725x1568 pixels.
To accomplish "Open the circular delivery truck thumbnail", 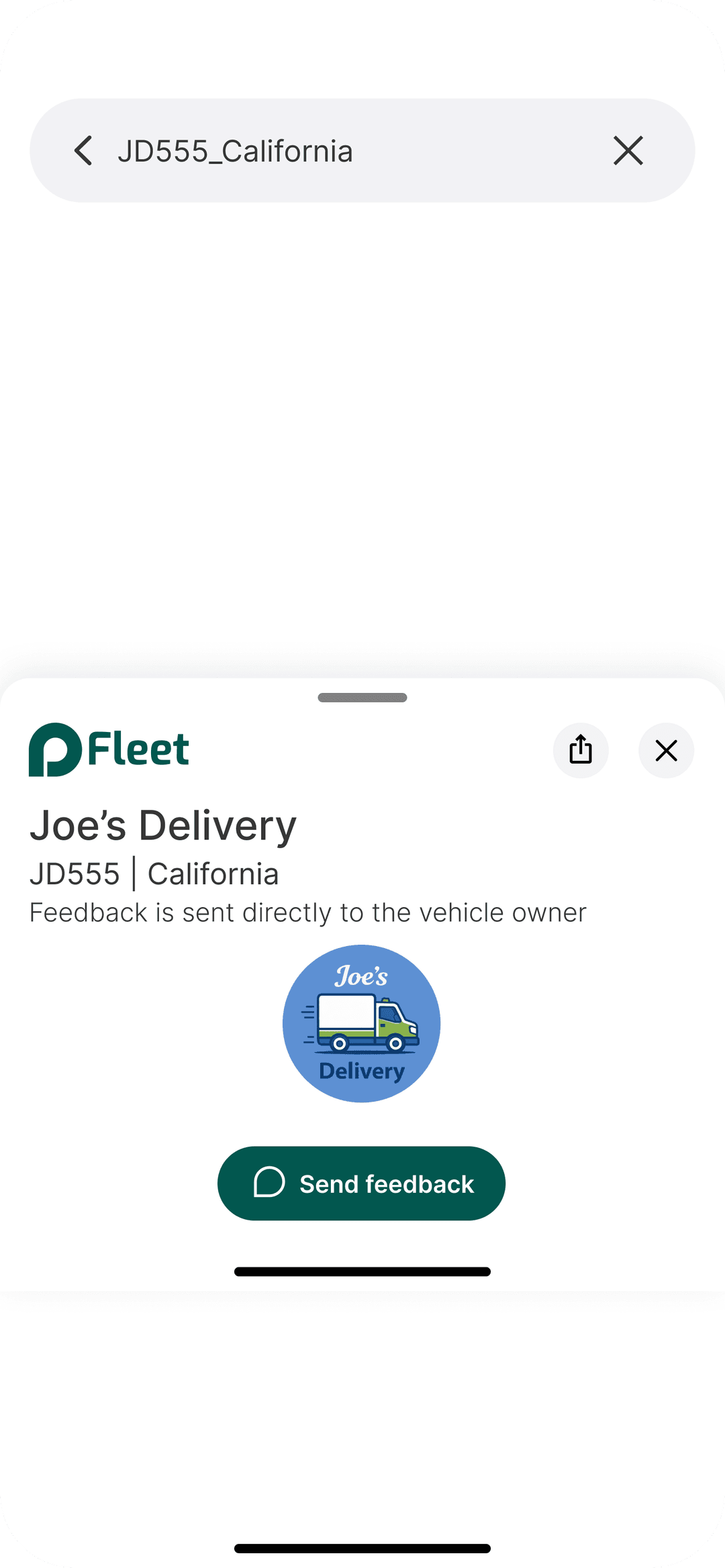I will click(362, 1023).
